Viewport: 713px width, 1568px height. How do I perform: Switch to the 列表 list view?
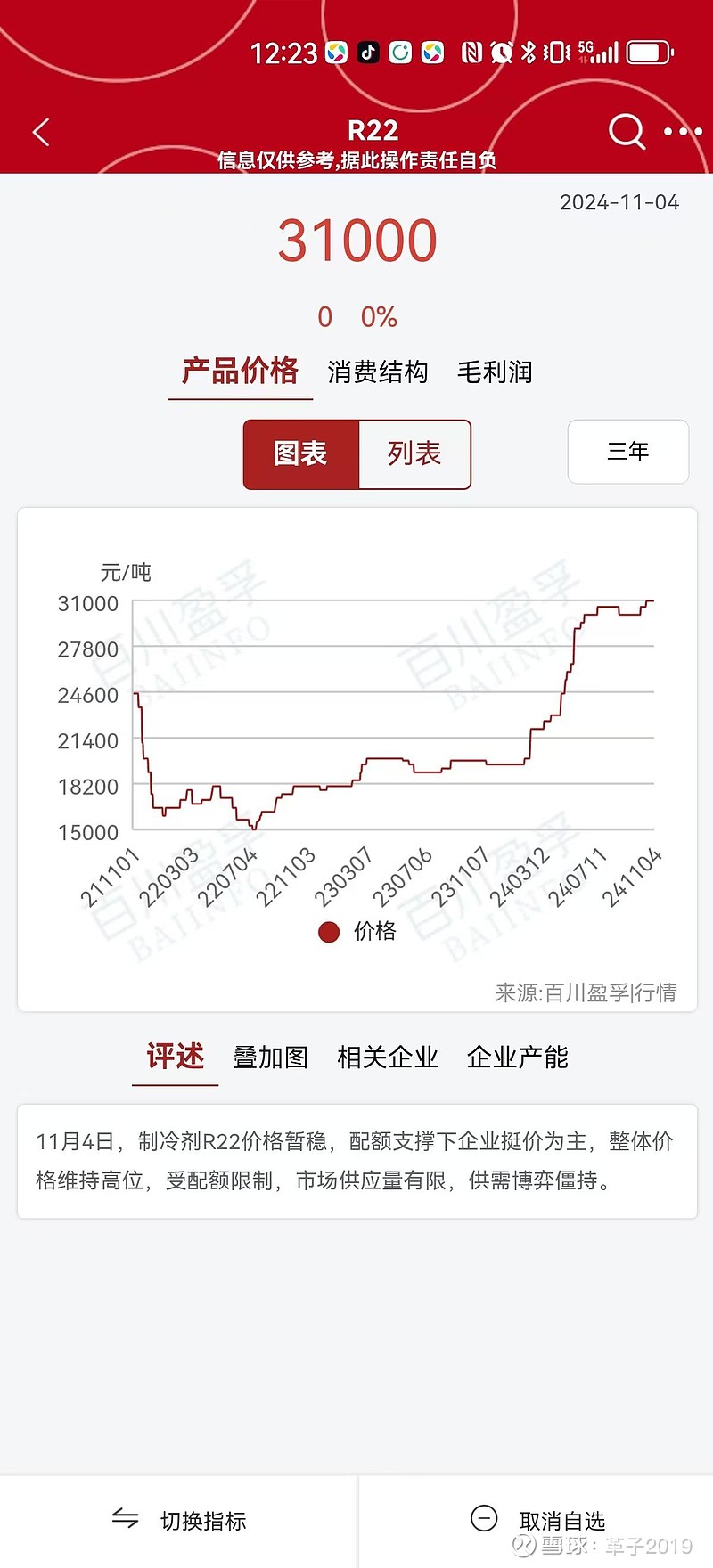pos(414,454)
